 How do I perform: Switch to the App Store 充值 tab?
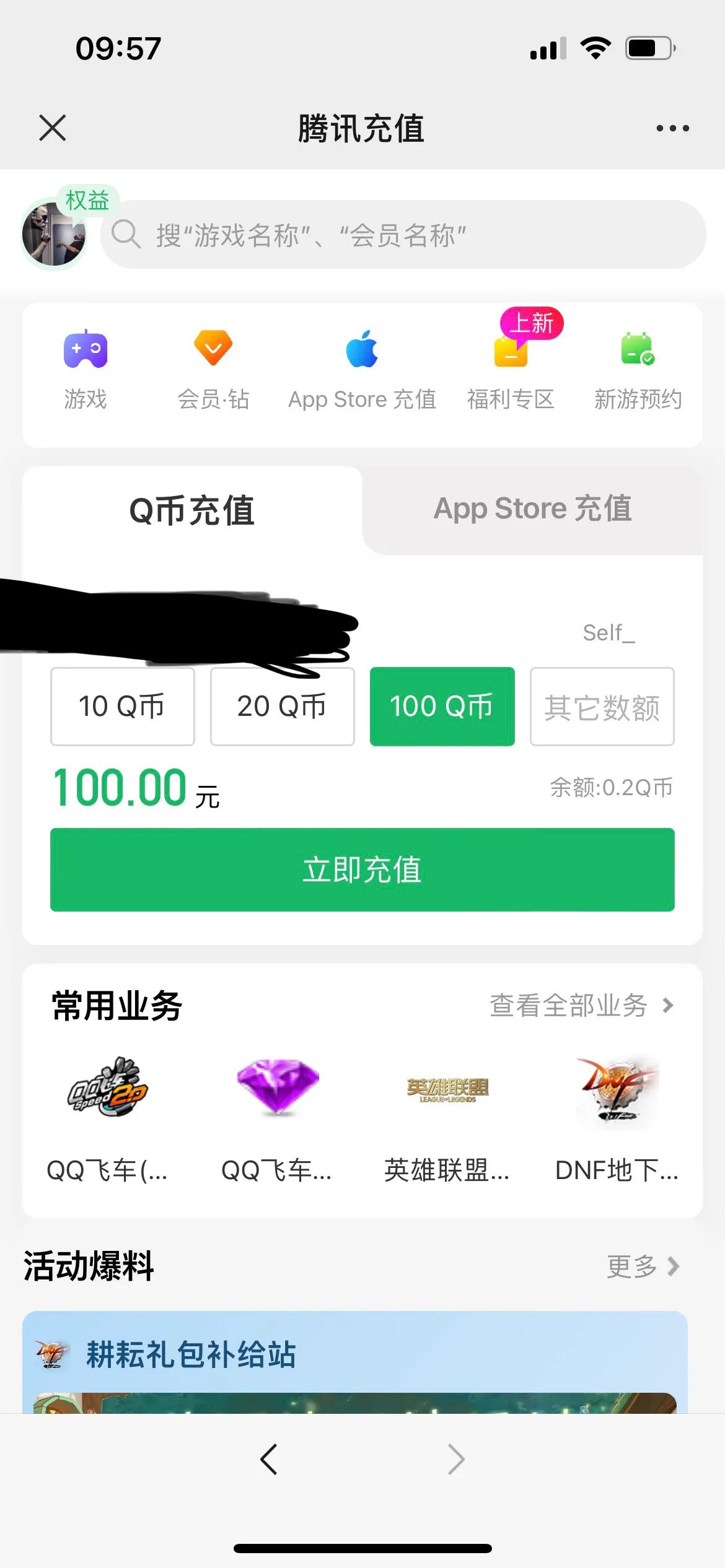pos(533,508)
